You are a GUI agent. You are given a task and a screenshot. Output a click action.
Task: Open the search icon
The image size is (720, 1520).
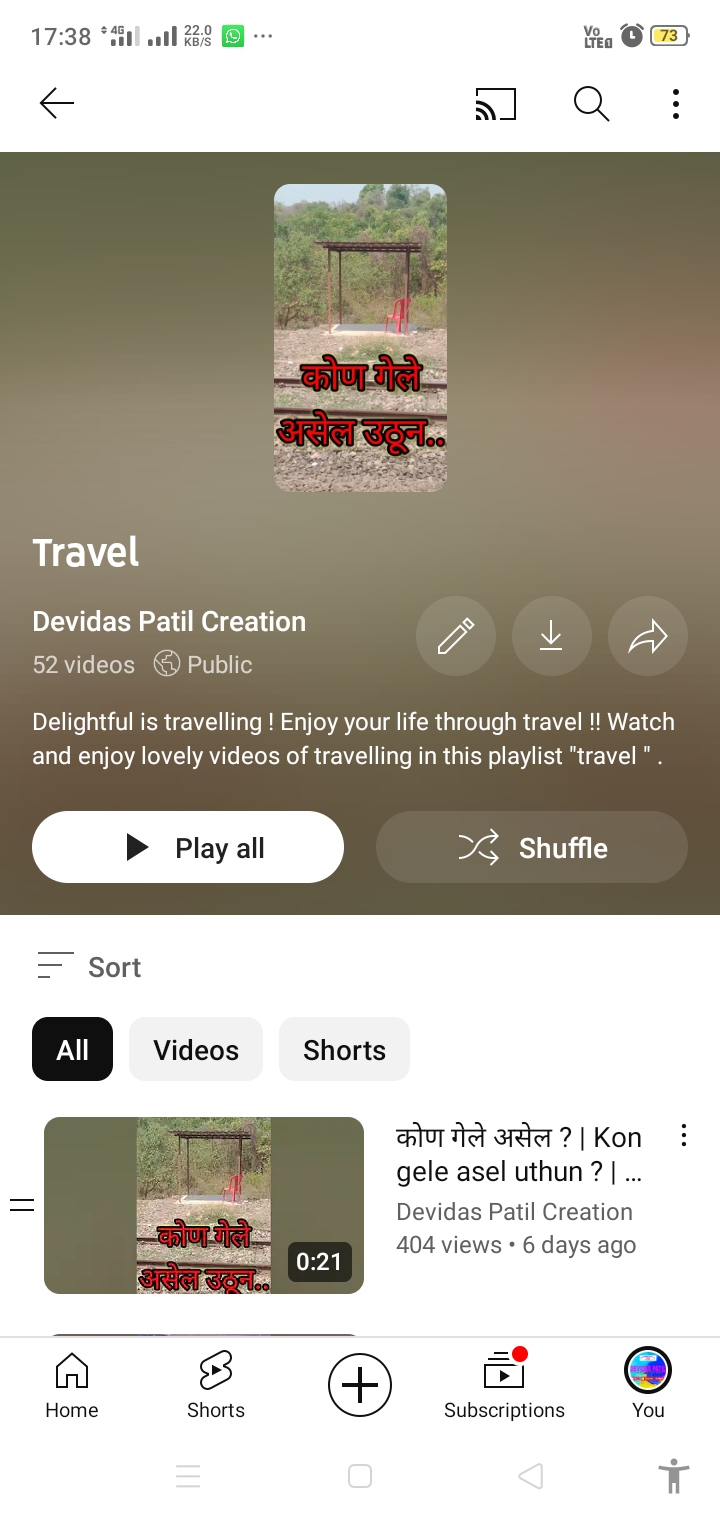click(x=591, y=104)
